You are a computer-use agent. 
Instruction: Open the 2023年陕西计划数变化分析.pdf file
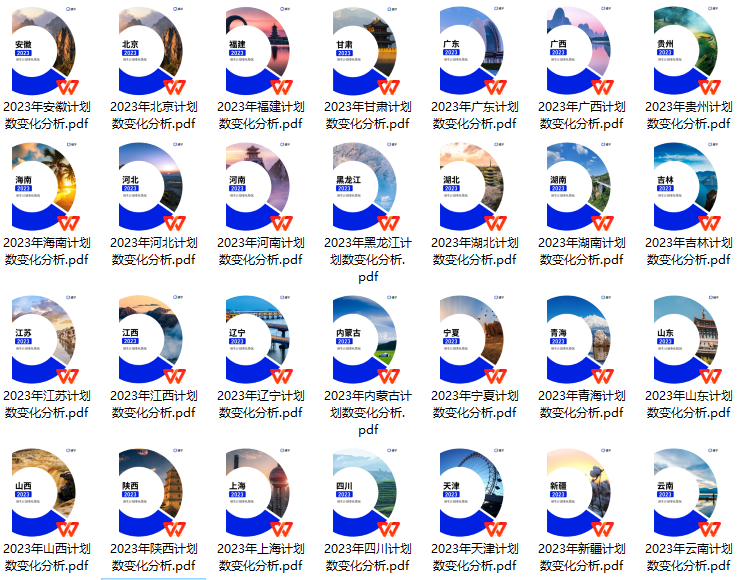pyautogui.click(x=153, y=494)
